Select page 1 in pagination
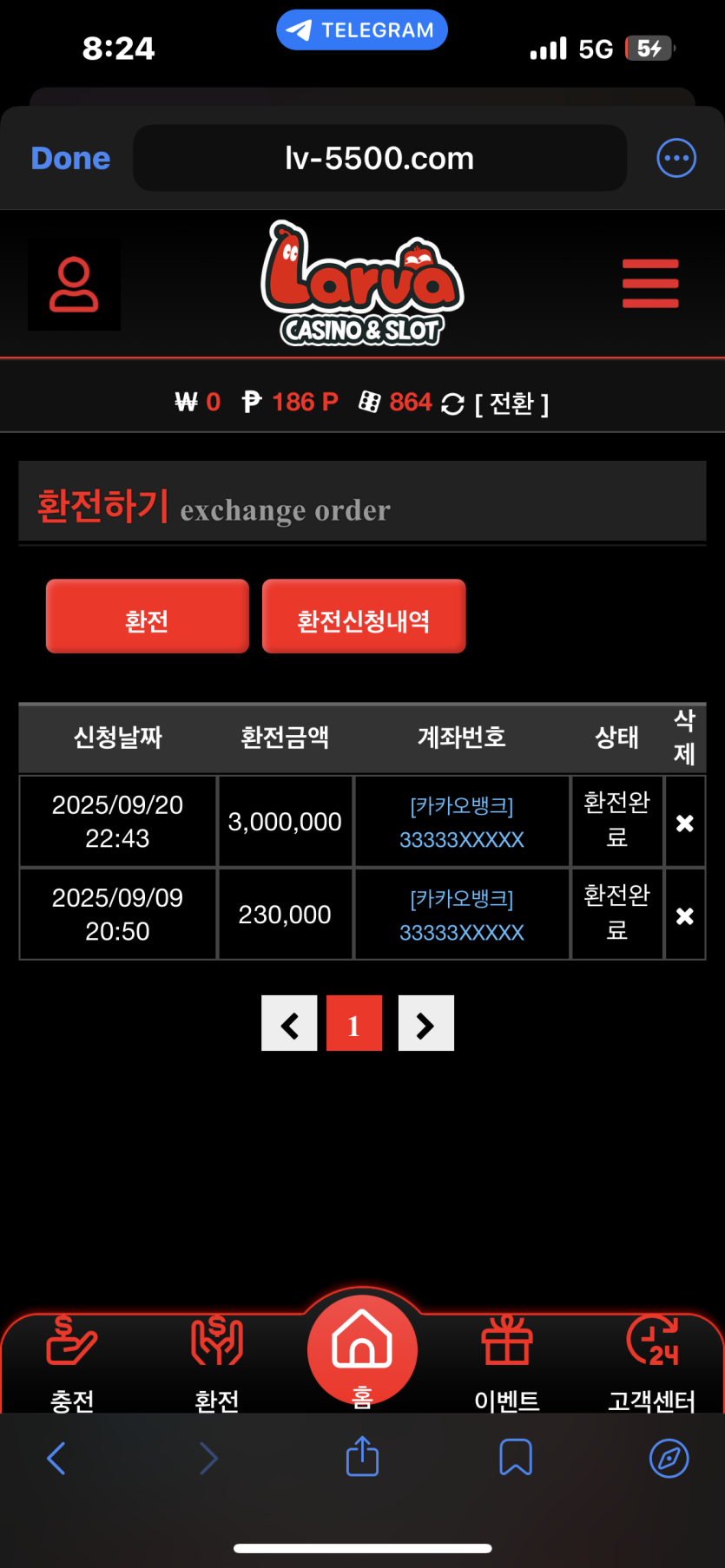The height and width of the screenshot is (1568, 725). tap(353, 1024)
